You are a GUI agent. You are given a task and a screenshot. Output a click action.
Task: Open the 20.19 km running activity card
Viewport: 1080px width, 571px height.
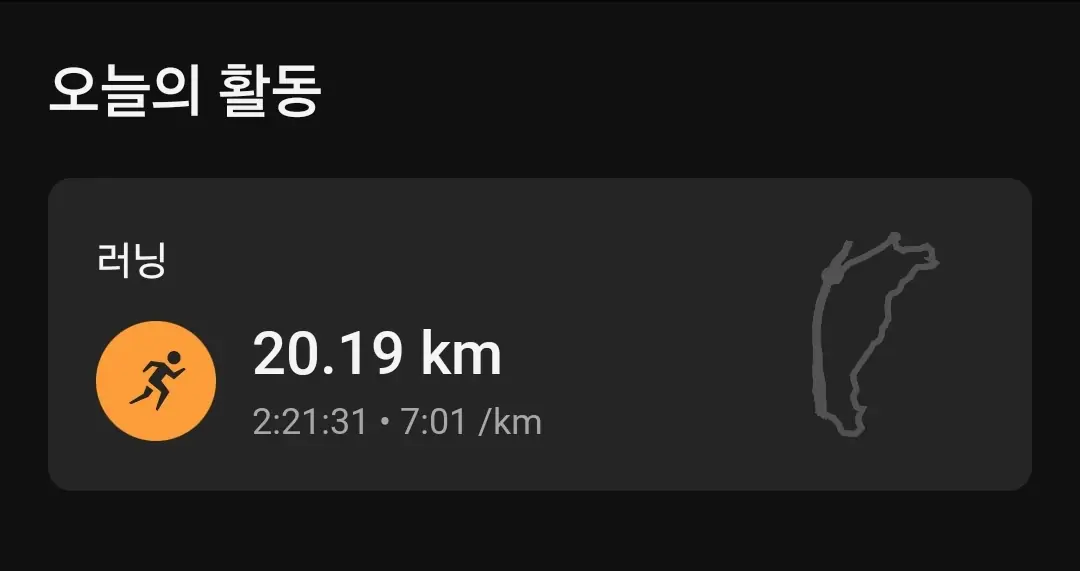click(540, 335)
